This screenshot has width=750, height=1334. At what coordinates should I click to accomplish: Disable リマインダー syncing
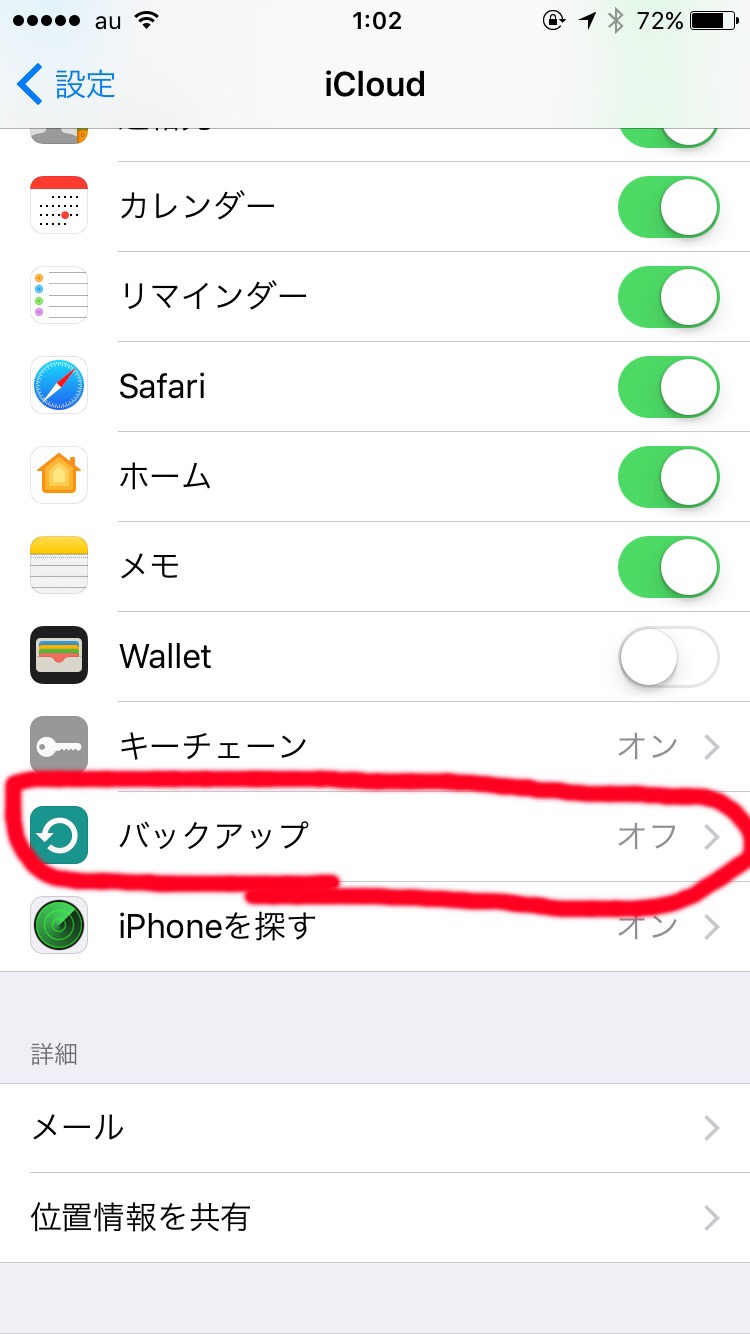tap(668, 297)
